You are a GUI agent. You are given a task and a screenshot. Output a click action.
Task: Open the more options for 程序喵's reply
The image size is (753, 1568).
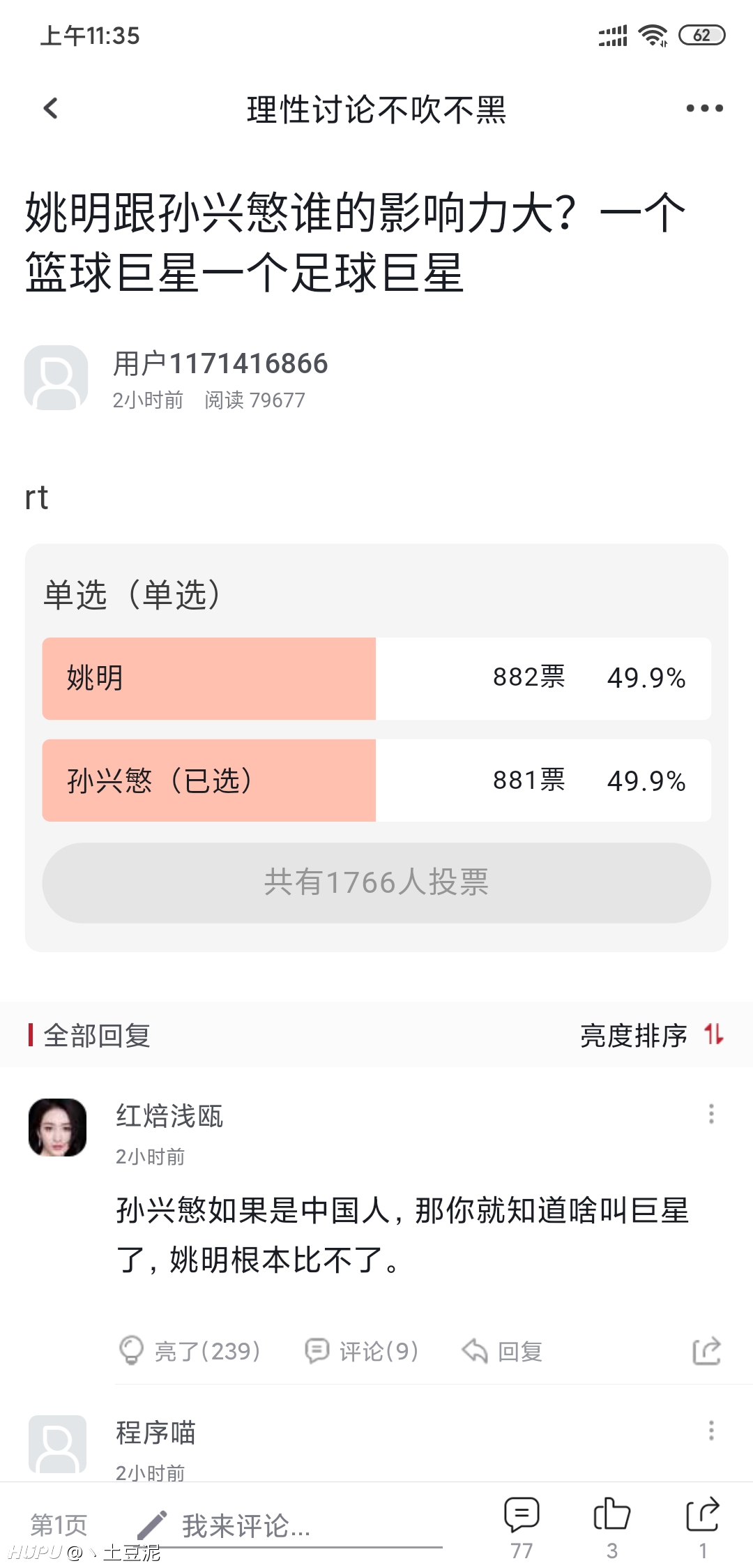[711, 1431]
